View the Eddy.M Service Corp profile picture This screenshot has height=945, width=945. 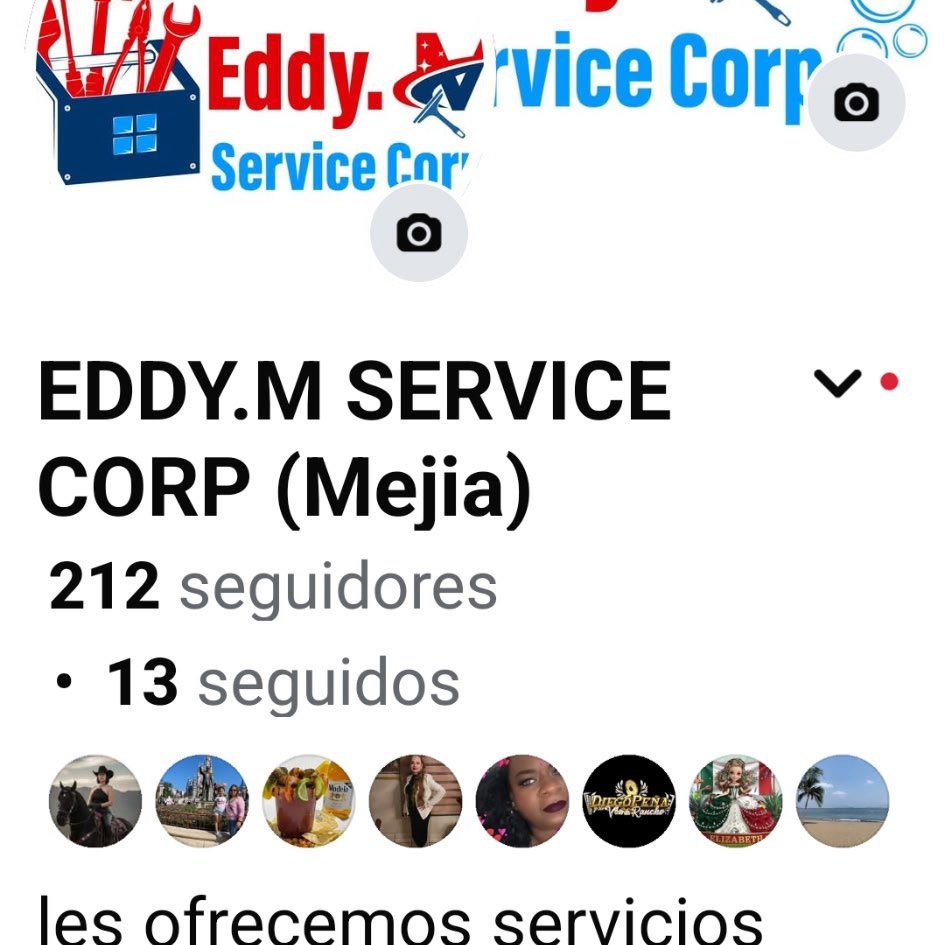(250, 100)
